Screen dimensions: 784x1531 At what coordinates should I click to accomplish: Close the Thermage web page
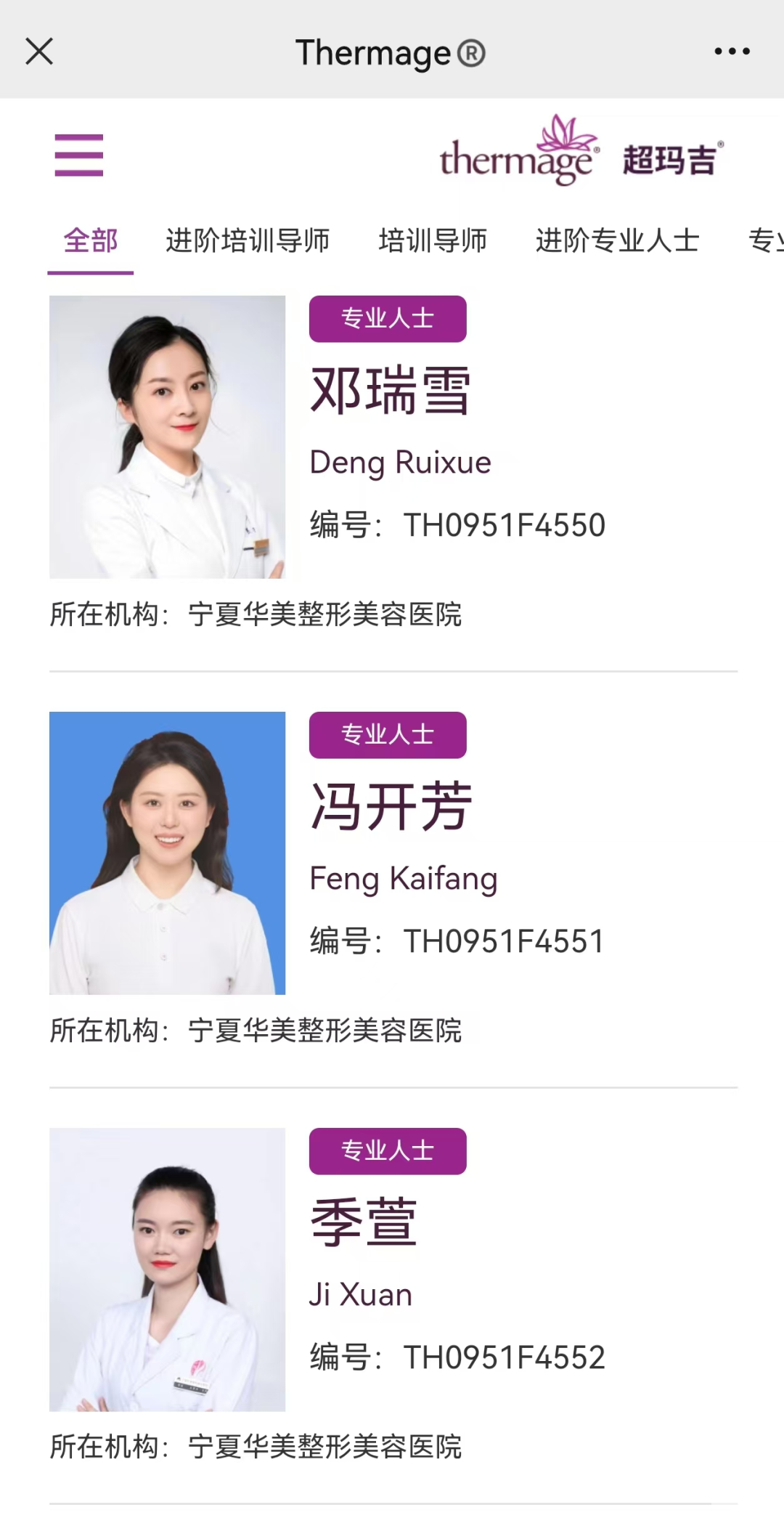[x=39, y=52]
